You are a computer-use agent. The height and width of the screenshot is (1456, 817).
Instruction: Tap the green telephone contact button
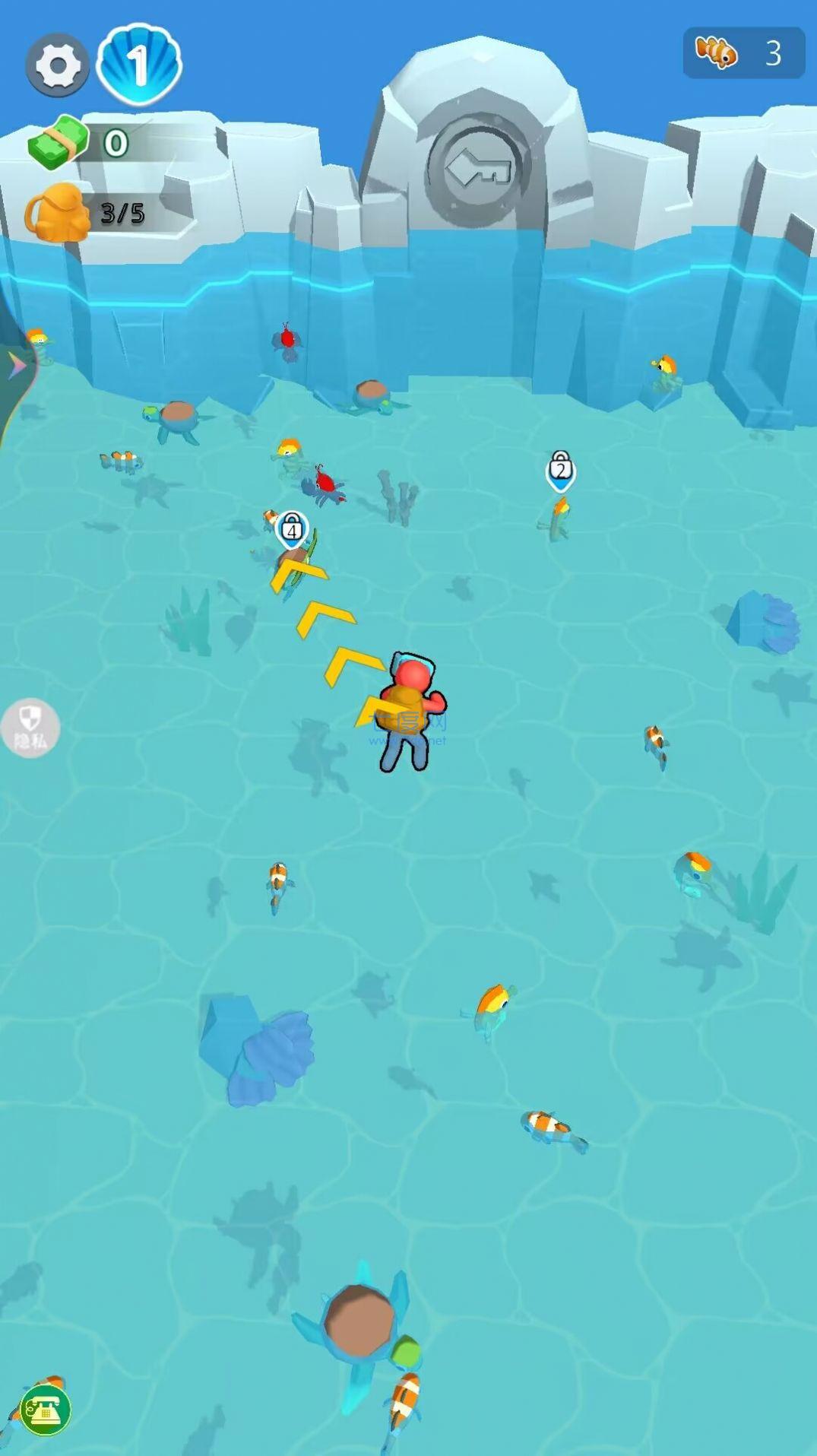pyautogui.click(x=45, y=1411)
